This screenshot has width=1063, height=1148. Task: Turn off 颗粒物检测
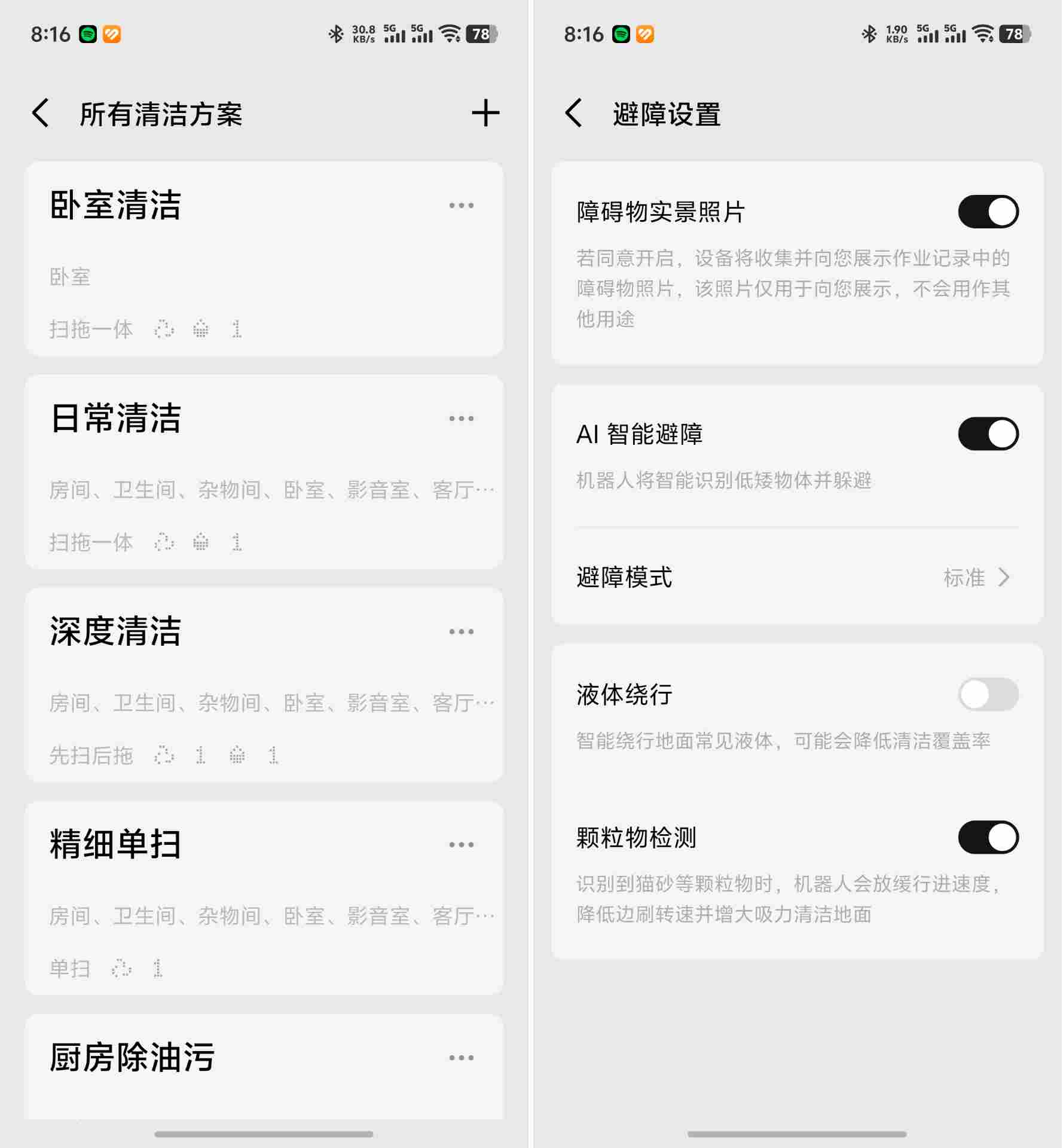[988, 837]
